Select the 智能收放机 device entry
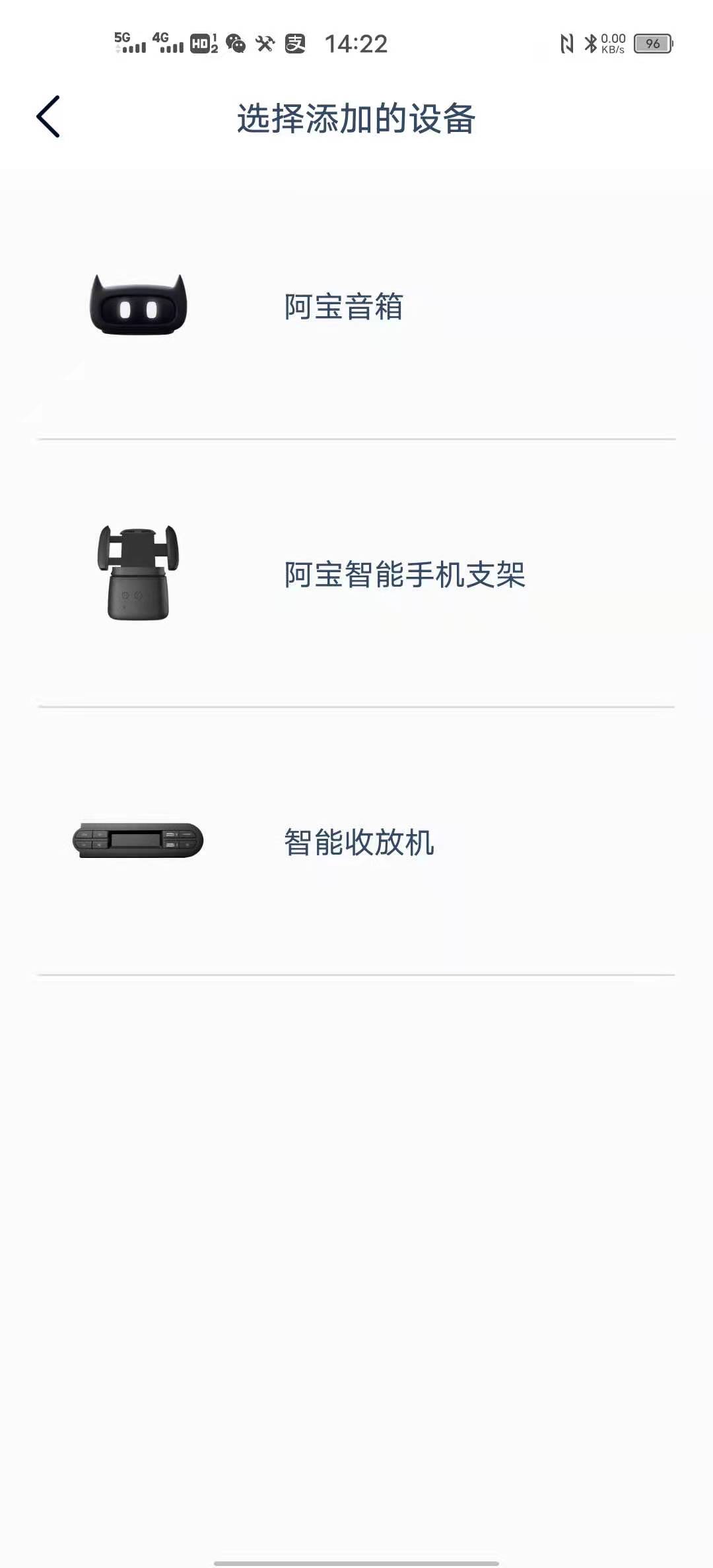The width and height of the screenshot is (713, 1568). [356, 839]
